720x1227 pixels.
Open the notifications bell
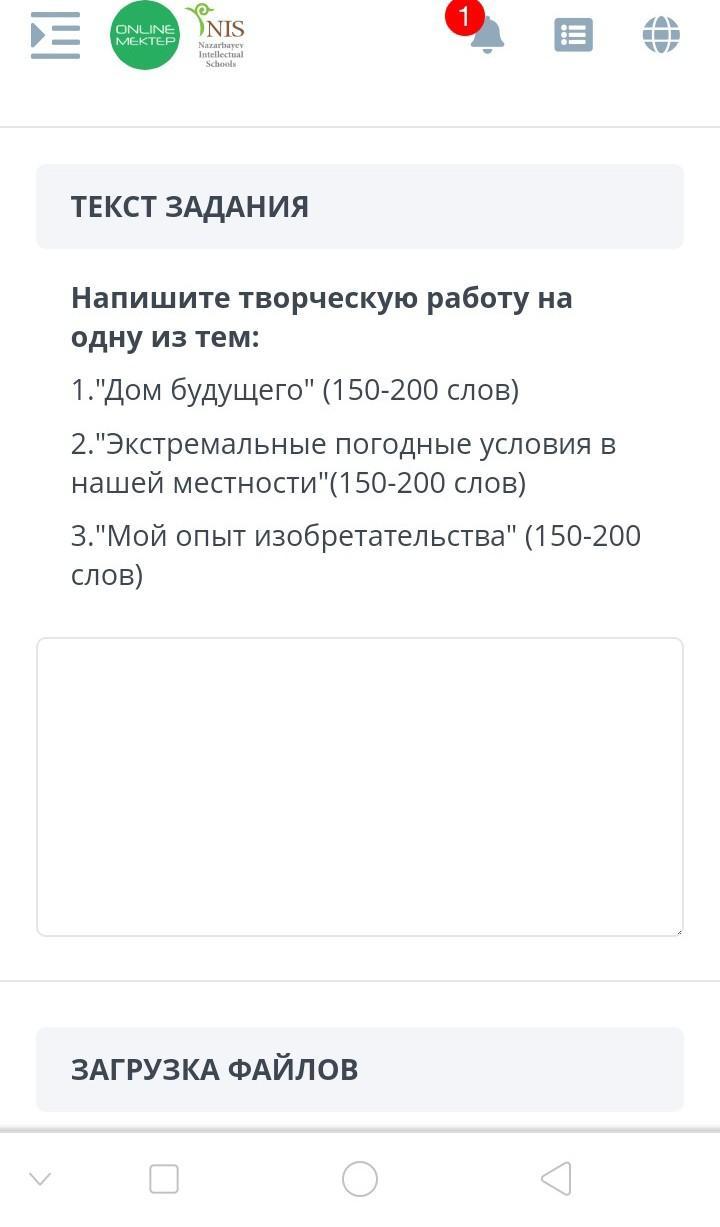[x=487, y=36]
